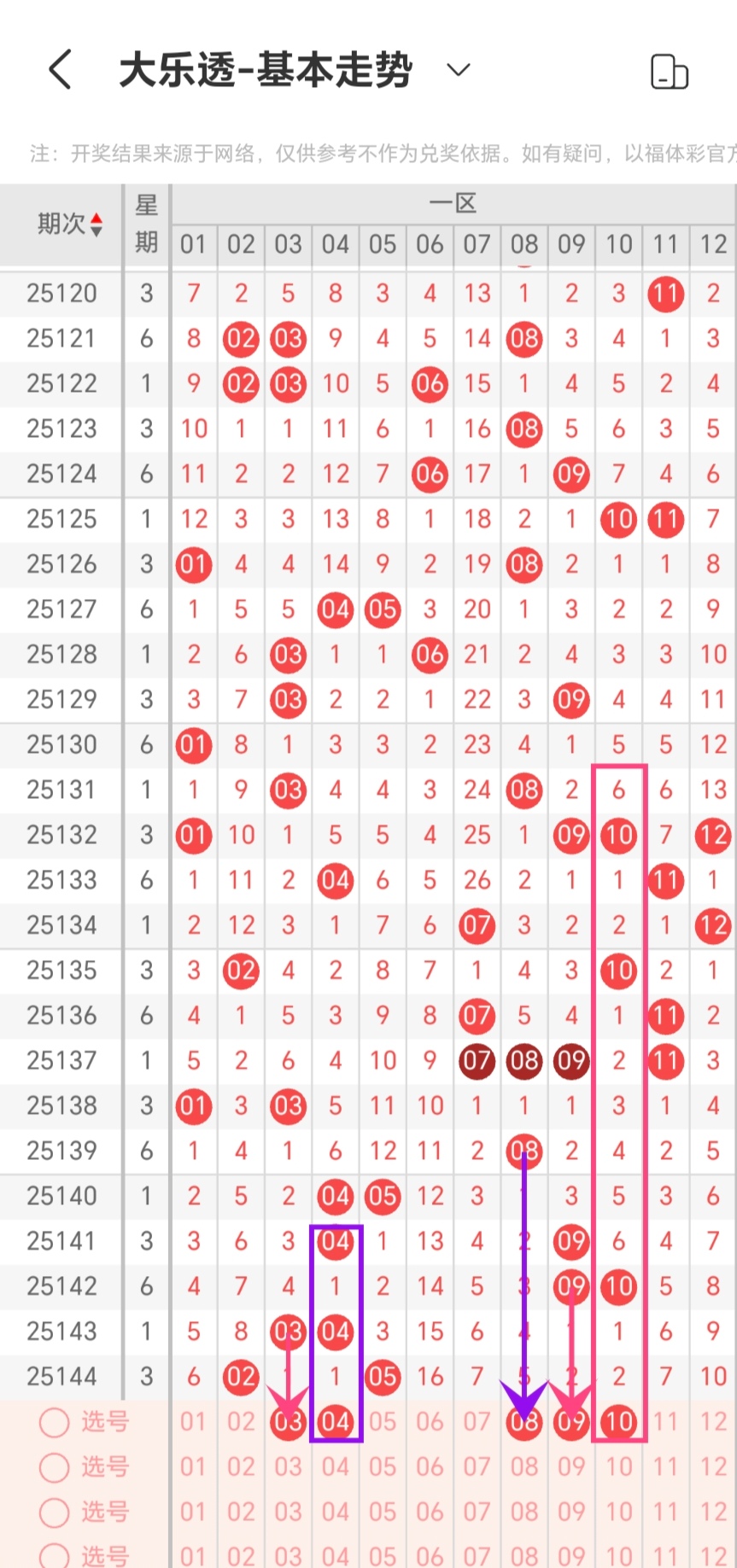Sort the chart by 期次

70,224
